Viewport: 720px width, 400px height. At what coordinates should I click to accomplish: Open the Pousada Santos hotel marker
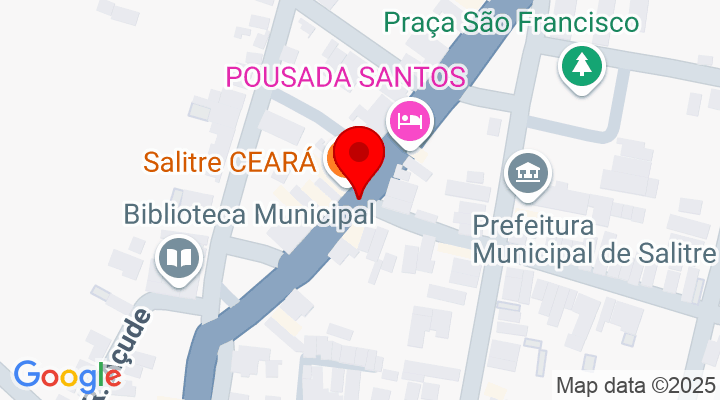(408, 121)
